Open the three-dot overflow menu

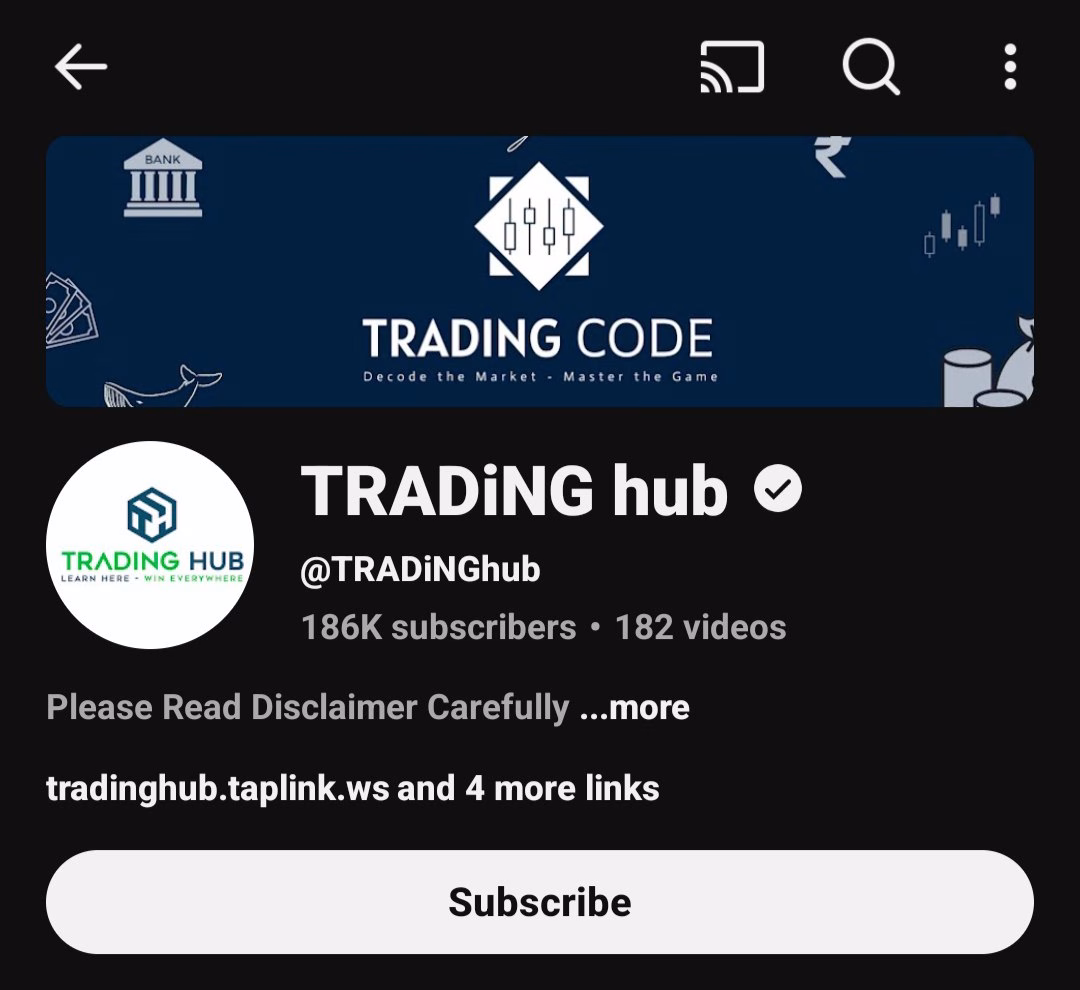pos(1010,68)
